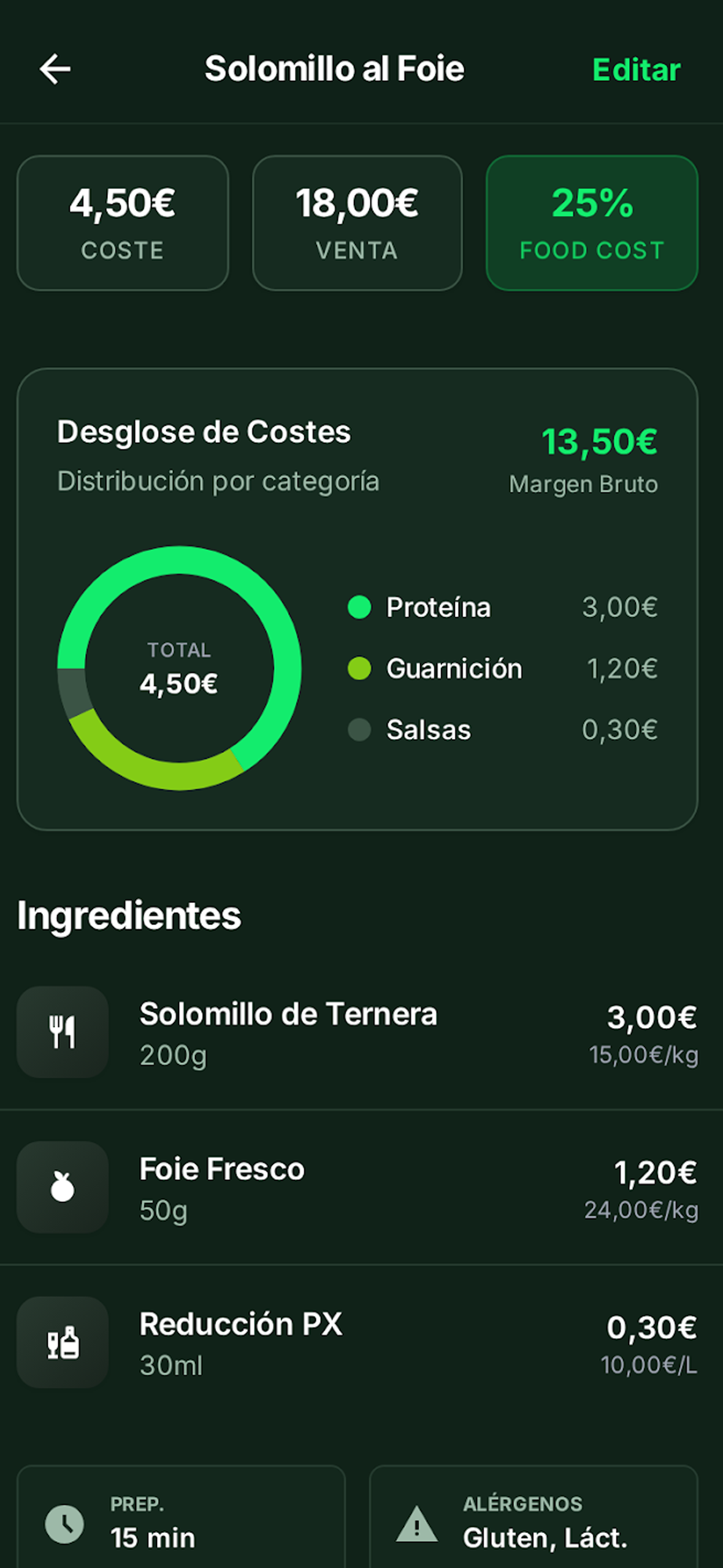723x1568 pixels.
Task: Click the wine bottle icon for Reducción PX
Action: click(62, 1341)
